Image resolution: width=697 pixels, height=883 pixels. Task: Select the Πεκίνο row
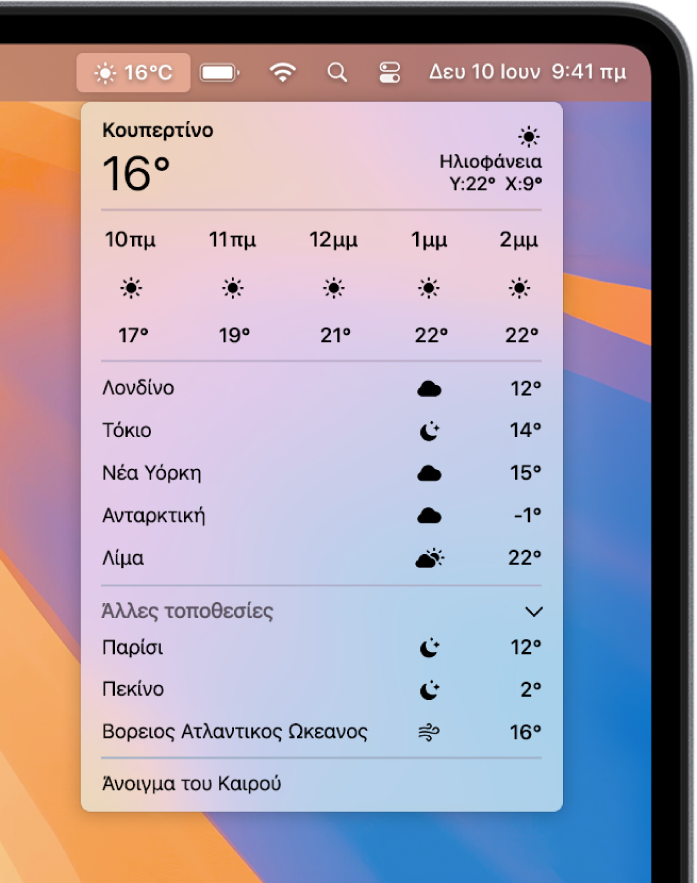click(x=320, y=690)
